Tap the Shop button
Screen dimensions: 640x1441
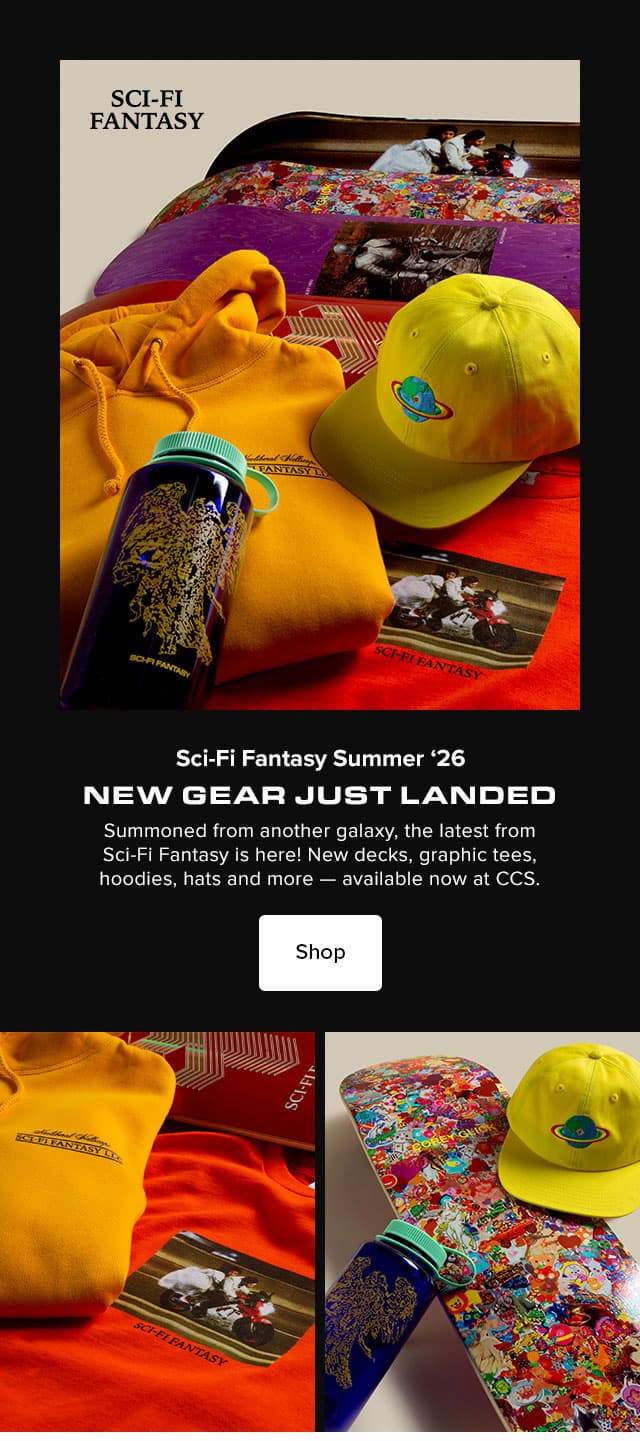tap(320, 952)
